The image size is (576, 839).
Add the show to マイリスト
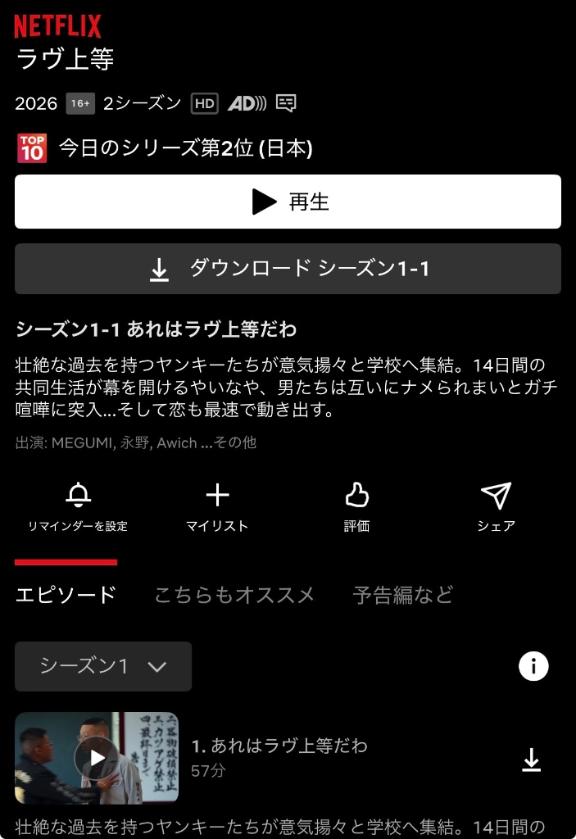(x=217, y=507)
